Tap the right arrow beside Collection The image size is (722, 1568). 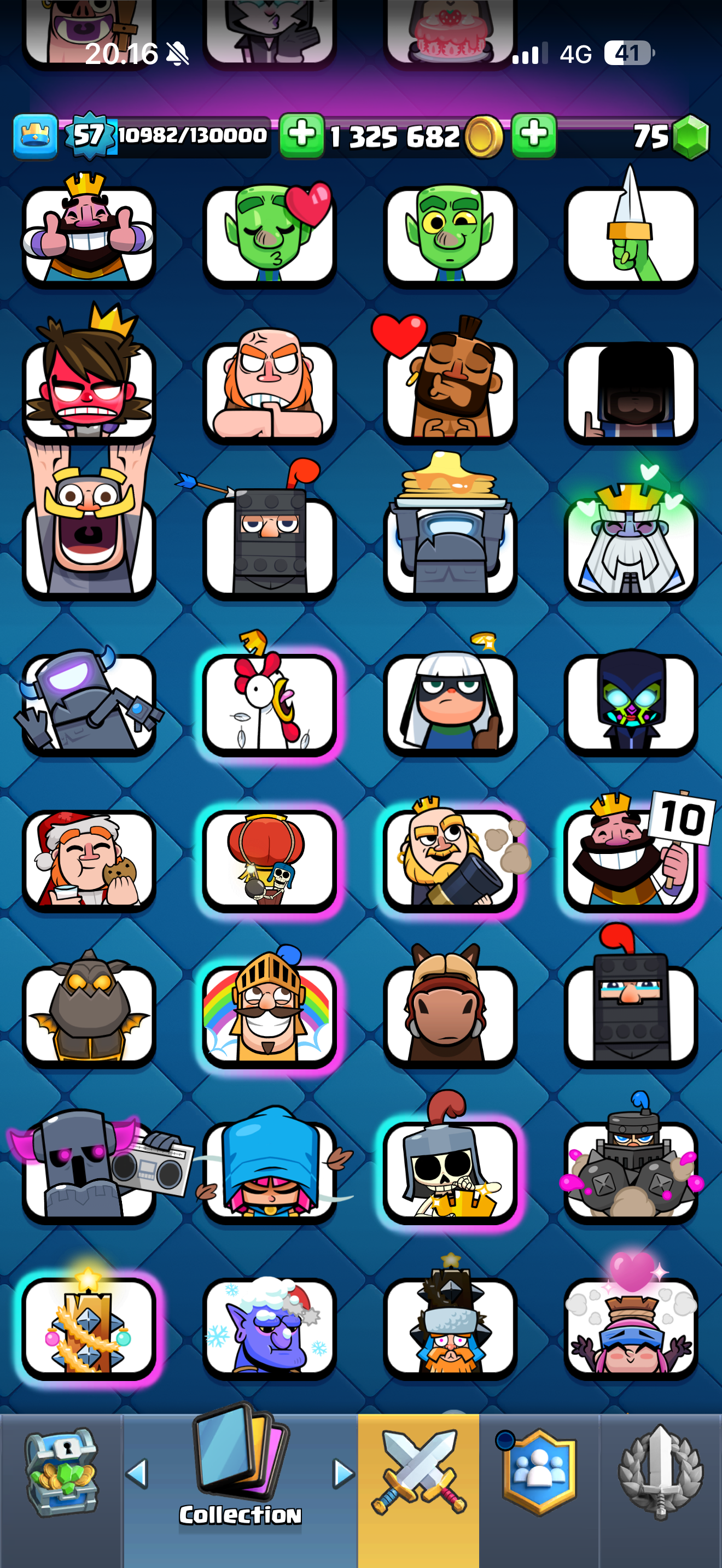point(343,1473)
